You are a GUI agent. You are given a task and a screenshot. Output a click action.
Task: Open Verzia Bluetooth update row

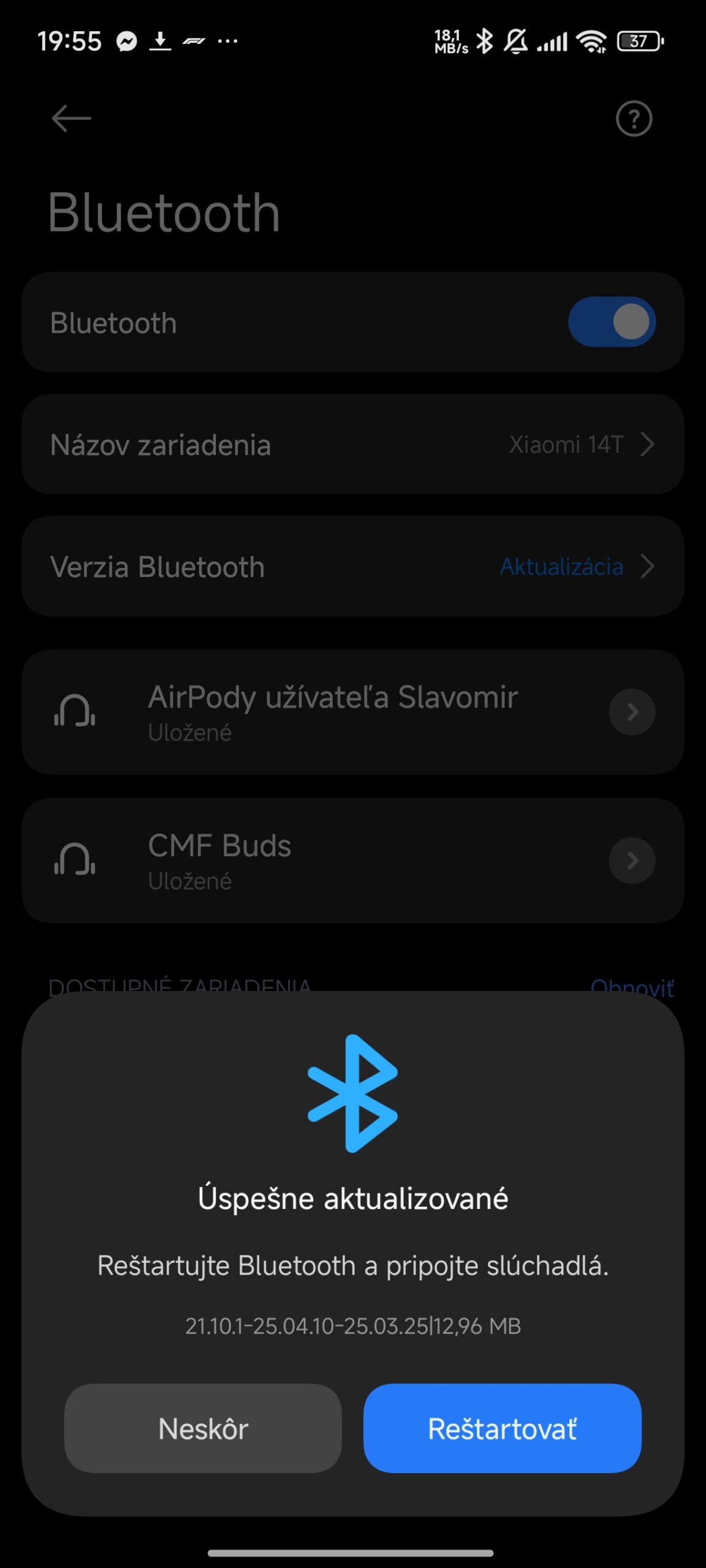point(352,566)
